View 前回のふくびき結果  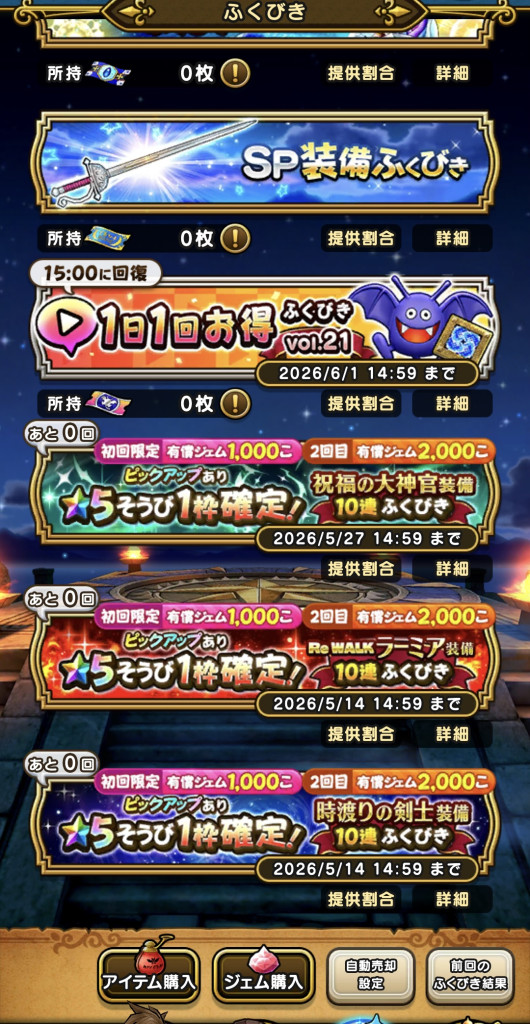(x=470, y=976)
